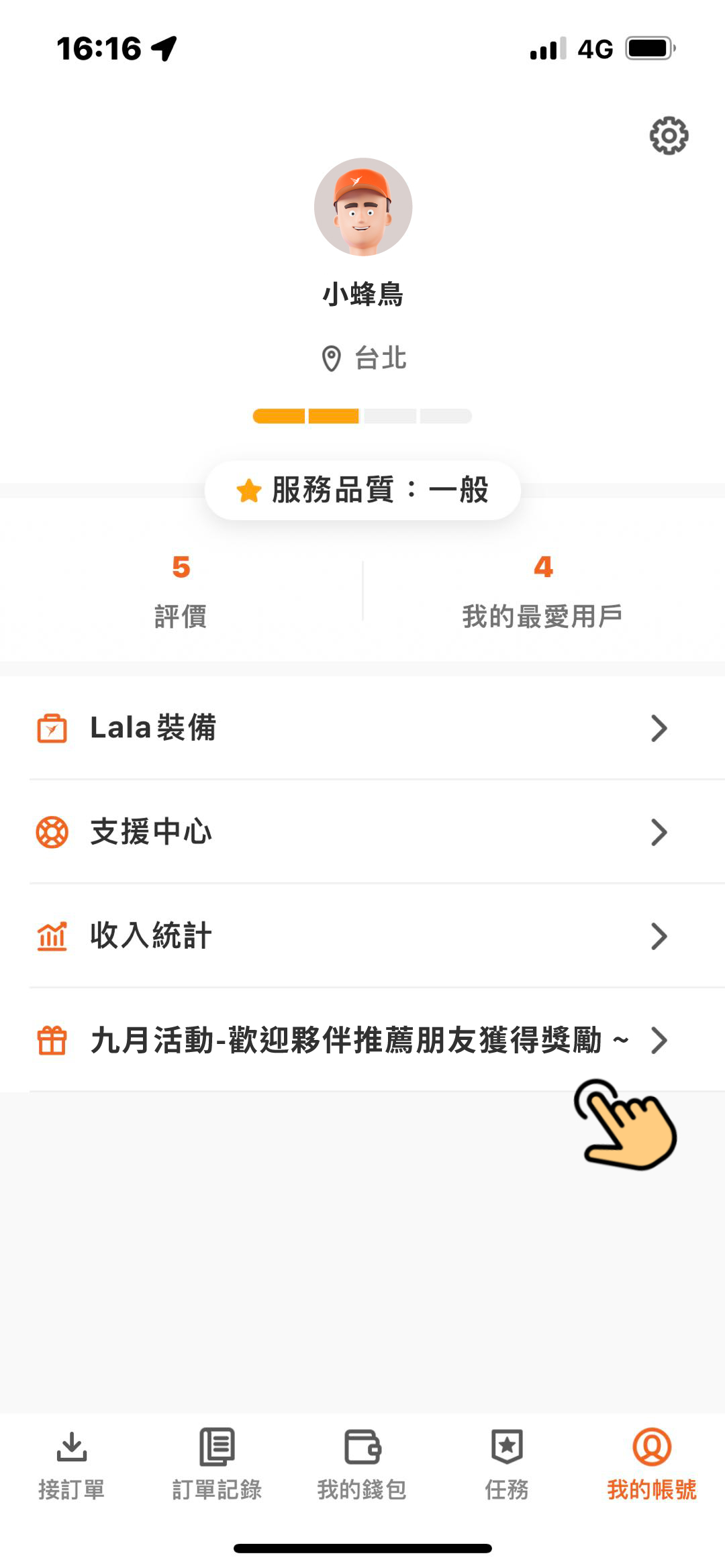The height and width of the screenshot is (1568, 725).
Task: Go to 支援中心 support center
Action: [x=362, y=832]
